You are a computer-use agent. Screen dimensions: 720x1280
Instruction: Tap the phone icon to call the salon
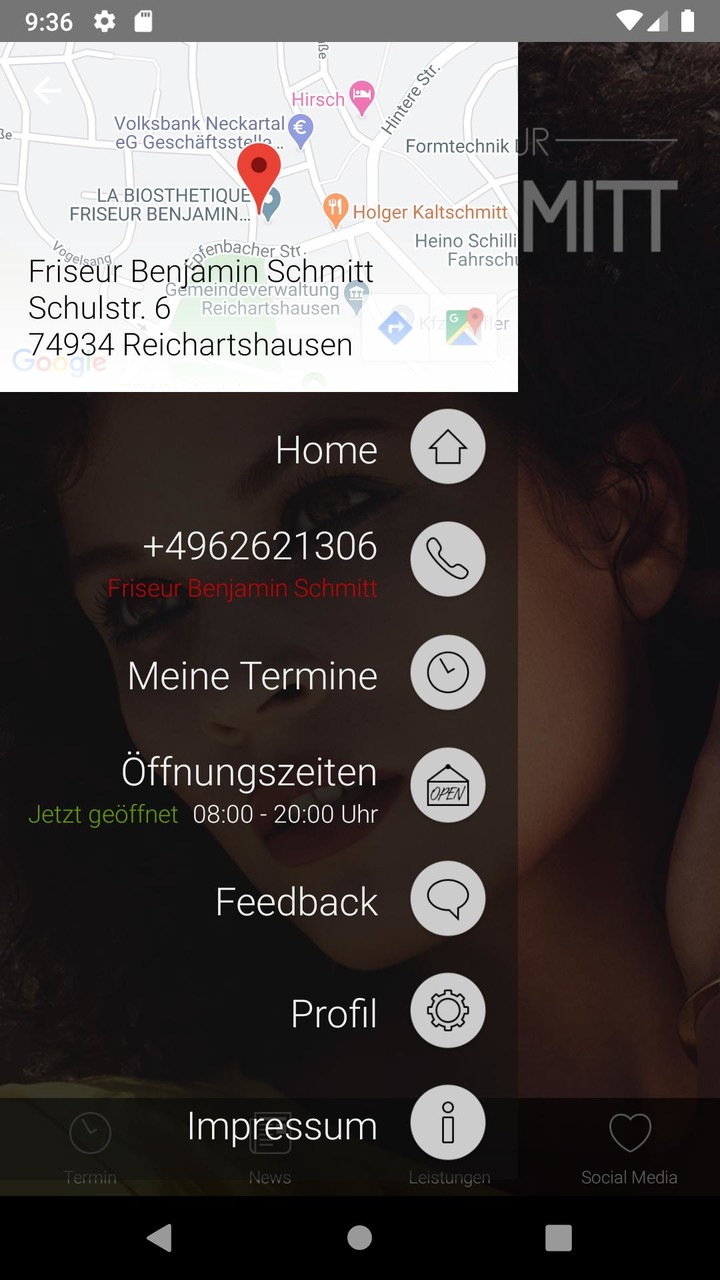[x=447, y=558]
